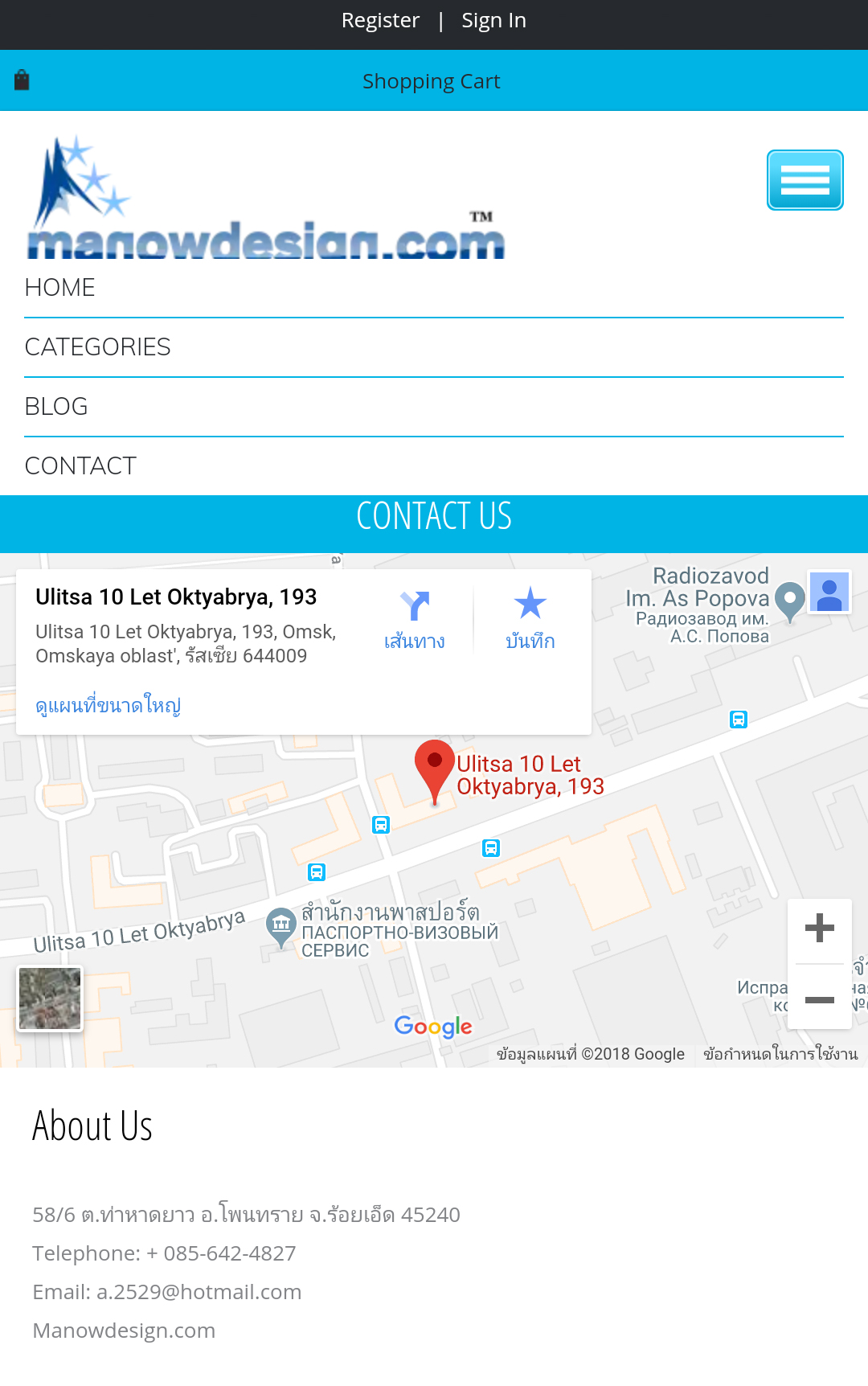Navigate to HOME
868x1386 pixels.
click(60, 288)
